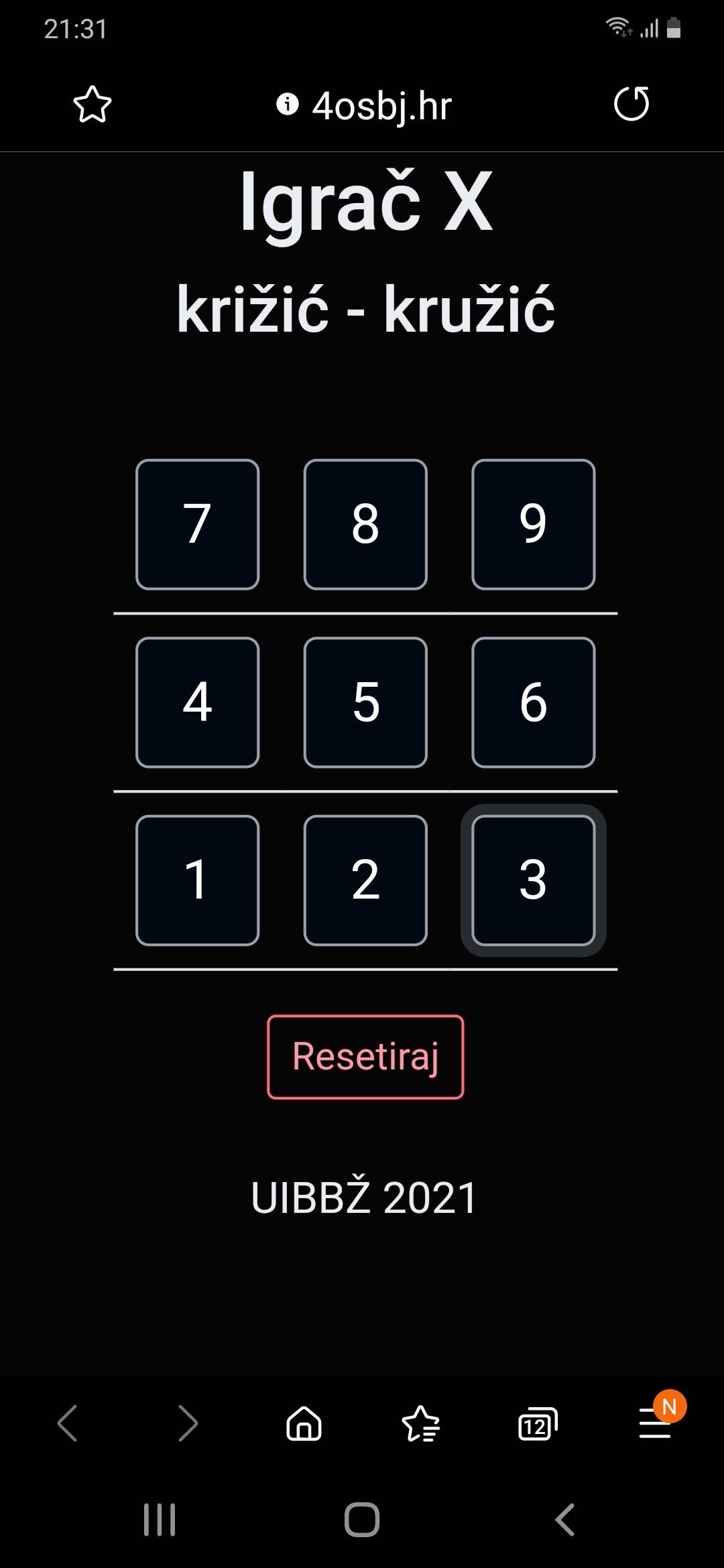The width and height of the screenshot is (724, 1568).
Task: Open the saved bookmarks list
Action: [420, 1423]
